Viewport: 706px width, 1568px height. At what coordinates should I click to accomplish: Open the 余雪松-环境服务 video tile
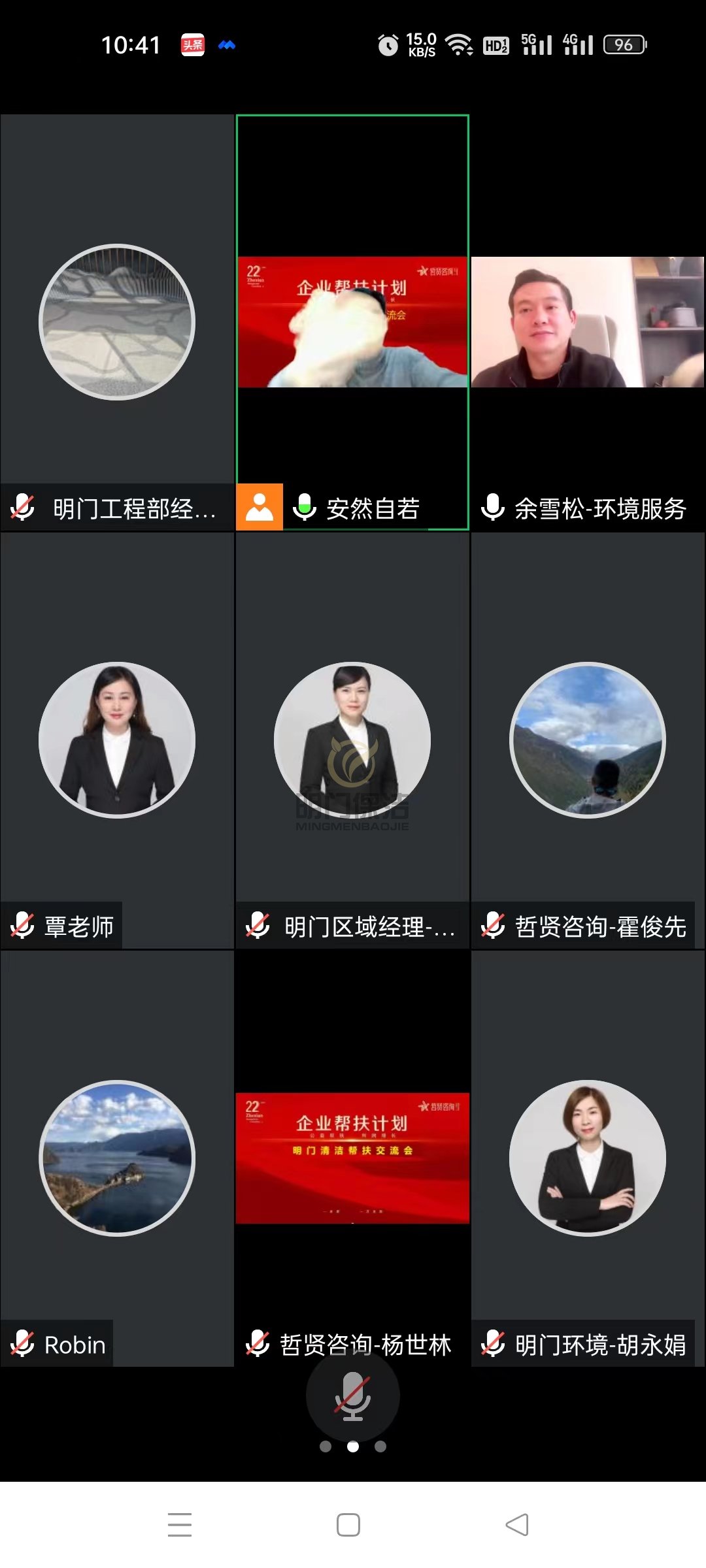(x=587, y=321)
